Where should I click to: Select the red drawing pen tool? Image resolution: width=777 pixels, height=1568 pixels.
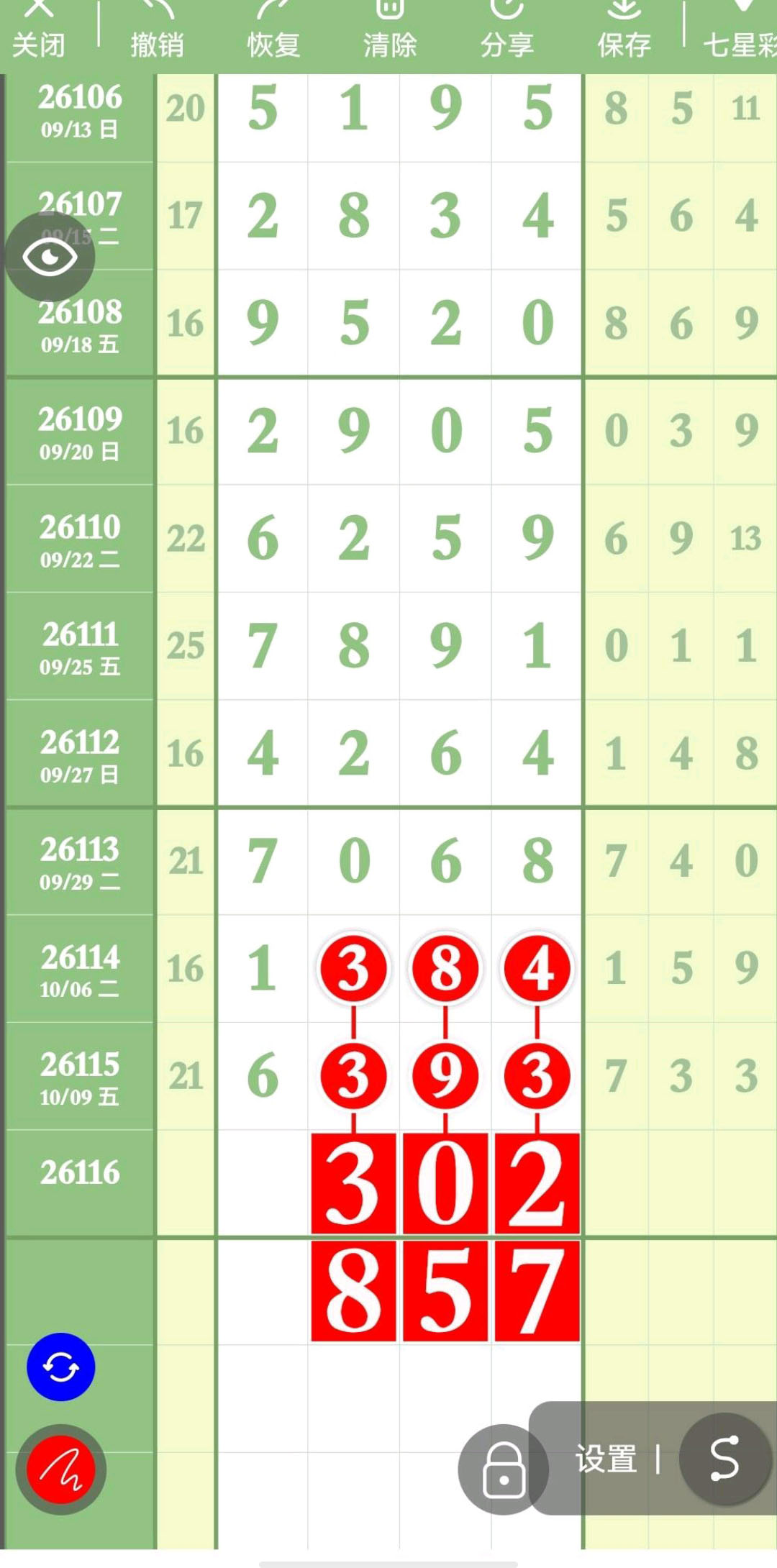click(x=61, y=1469)
